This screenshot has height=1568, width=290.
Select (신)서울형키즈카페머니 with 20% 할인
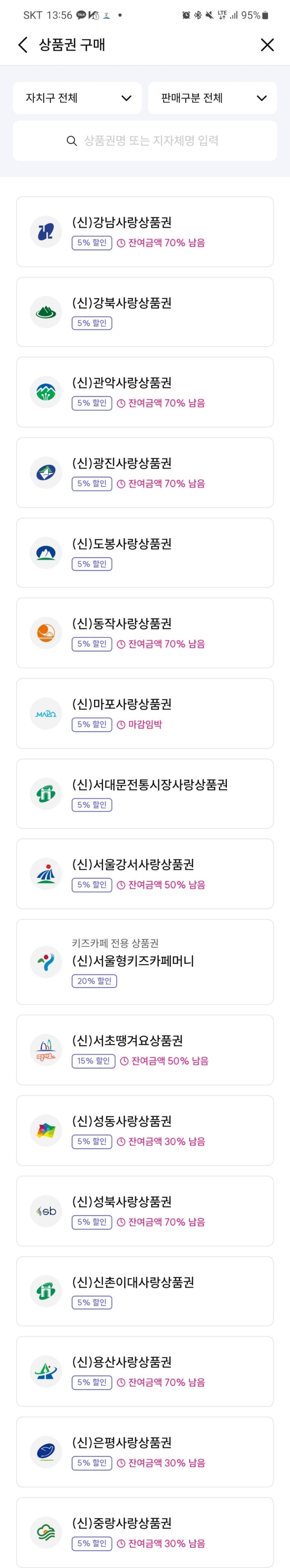click(x=145, y=962)
